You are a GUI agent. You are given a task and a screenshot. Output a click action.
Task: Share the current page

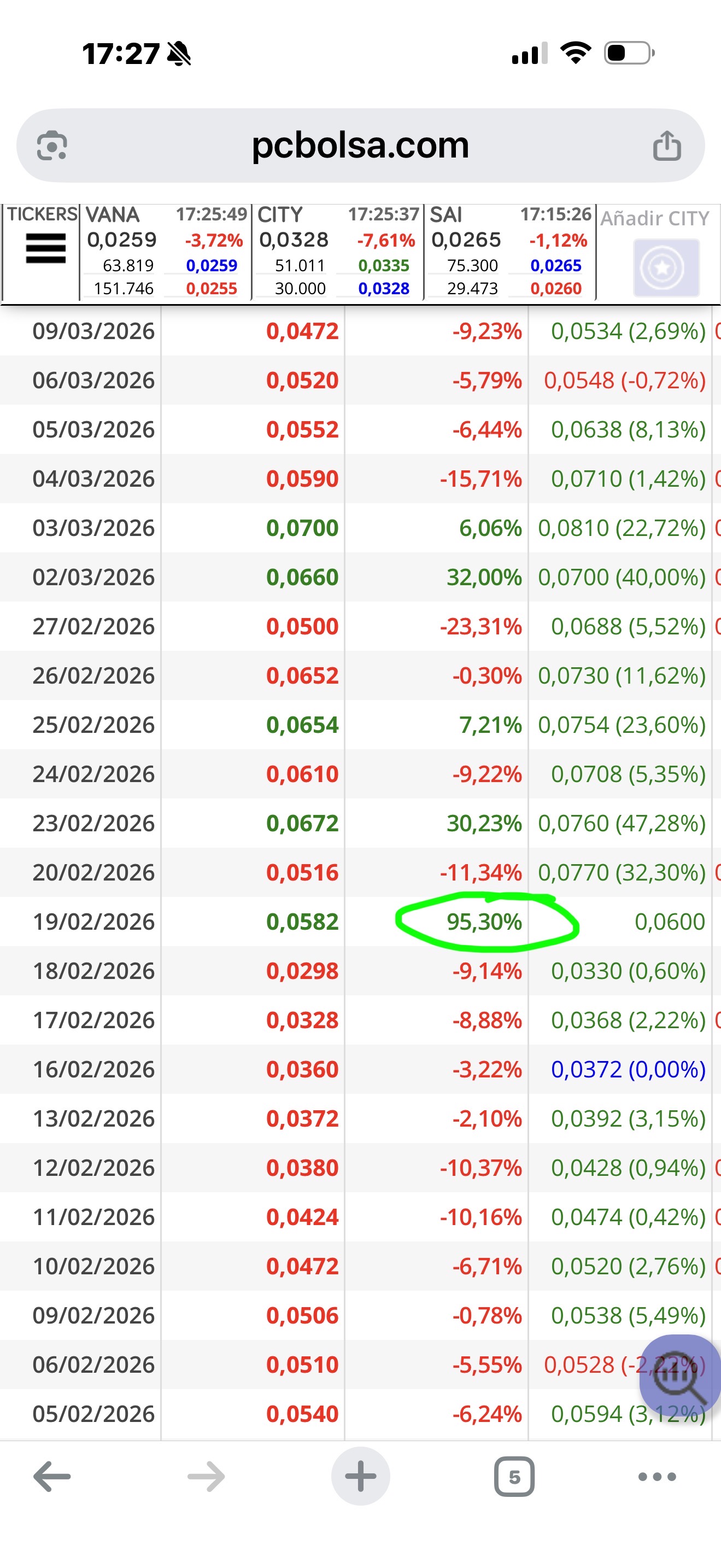pos(667,146)
